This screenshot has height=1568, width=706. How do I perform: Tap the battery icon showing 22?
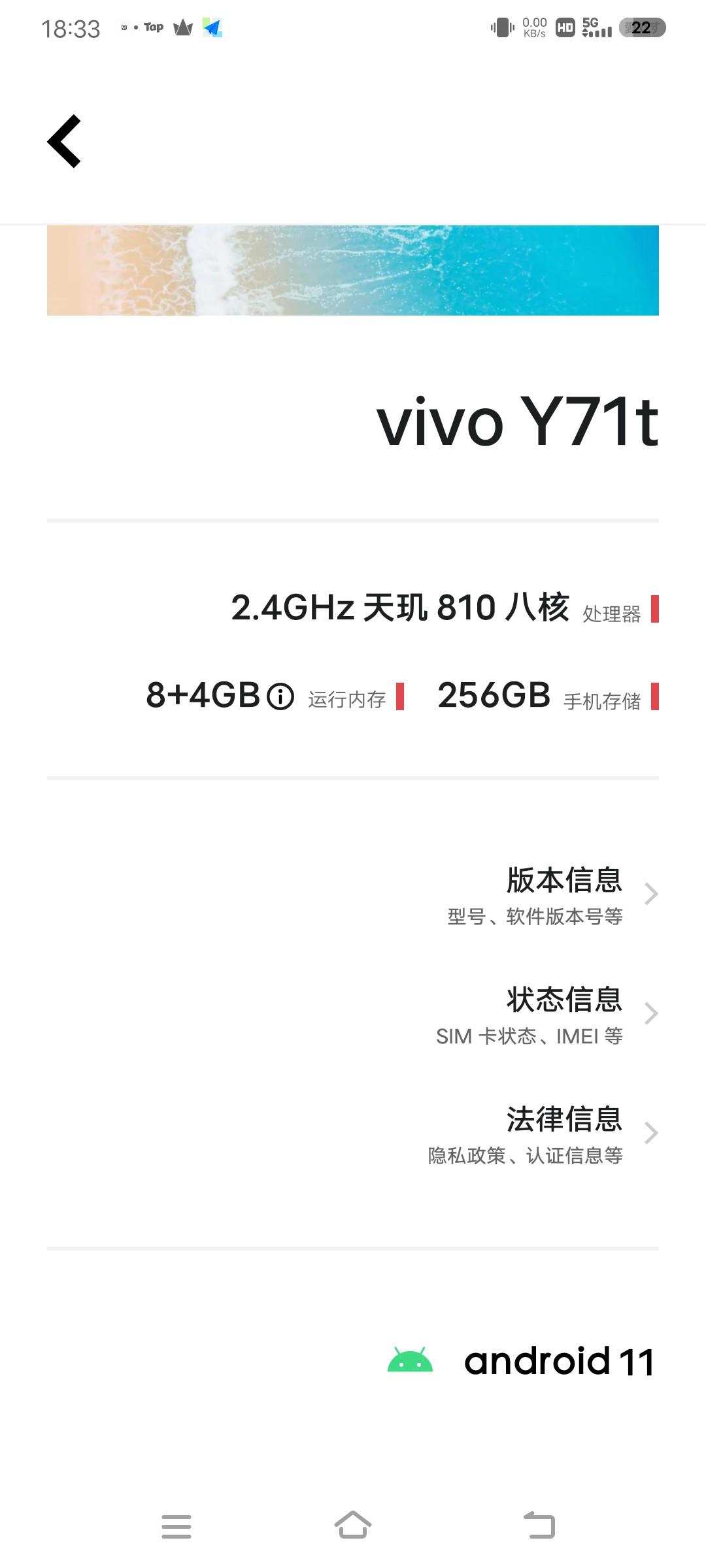643,27
